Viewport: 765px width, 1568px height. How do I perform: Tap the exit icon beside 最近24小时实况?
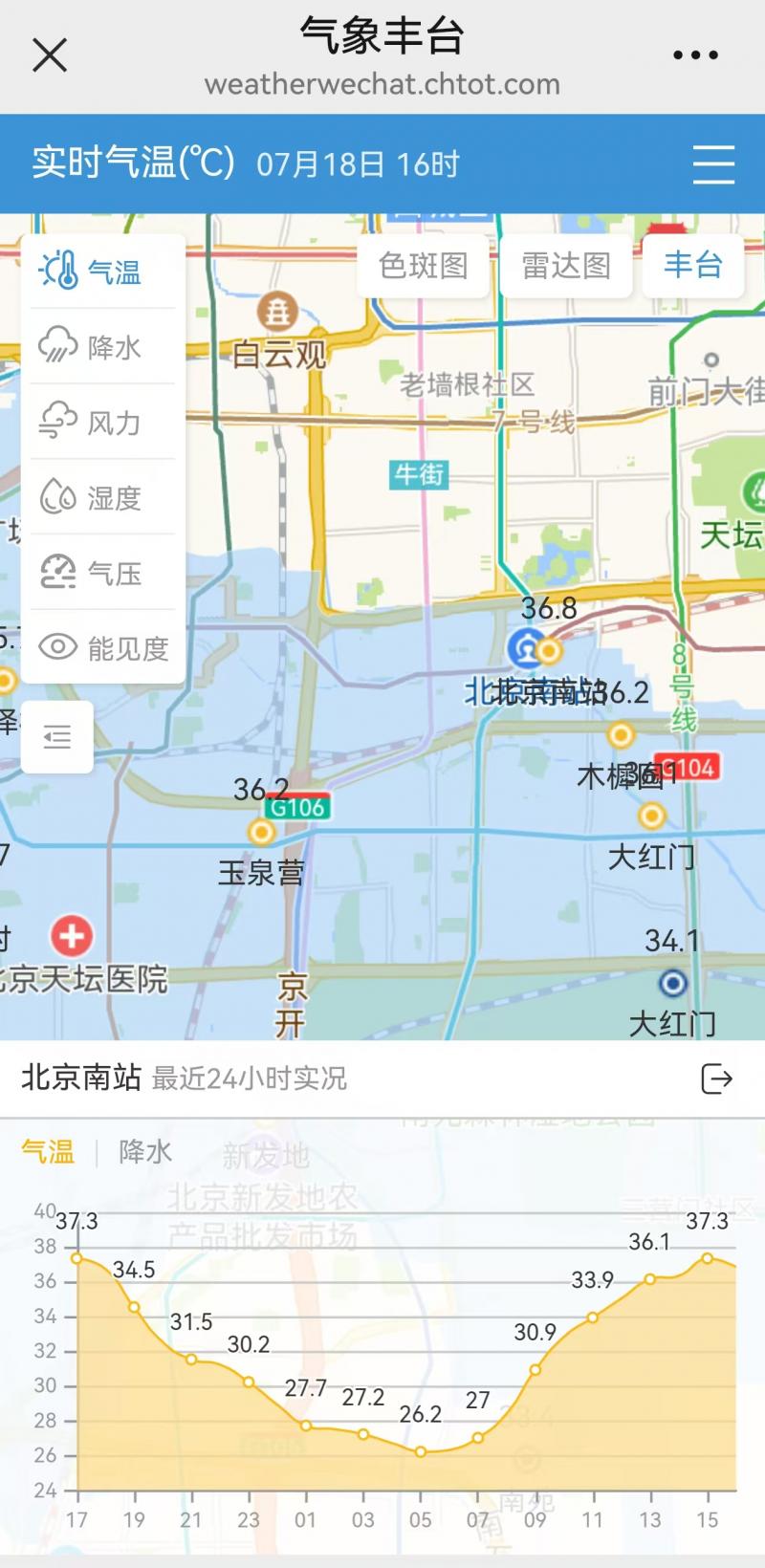(x=716, y=1078)
